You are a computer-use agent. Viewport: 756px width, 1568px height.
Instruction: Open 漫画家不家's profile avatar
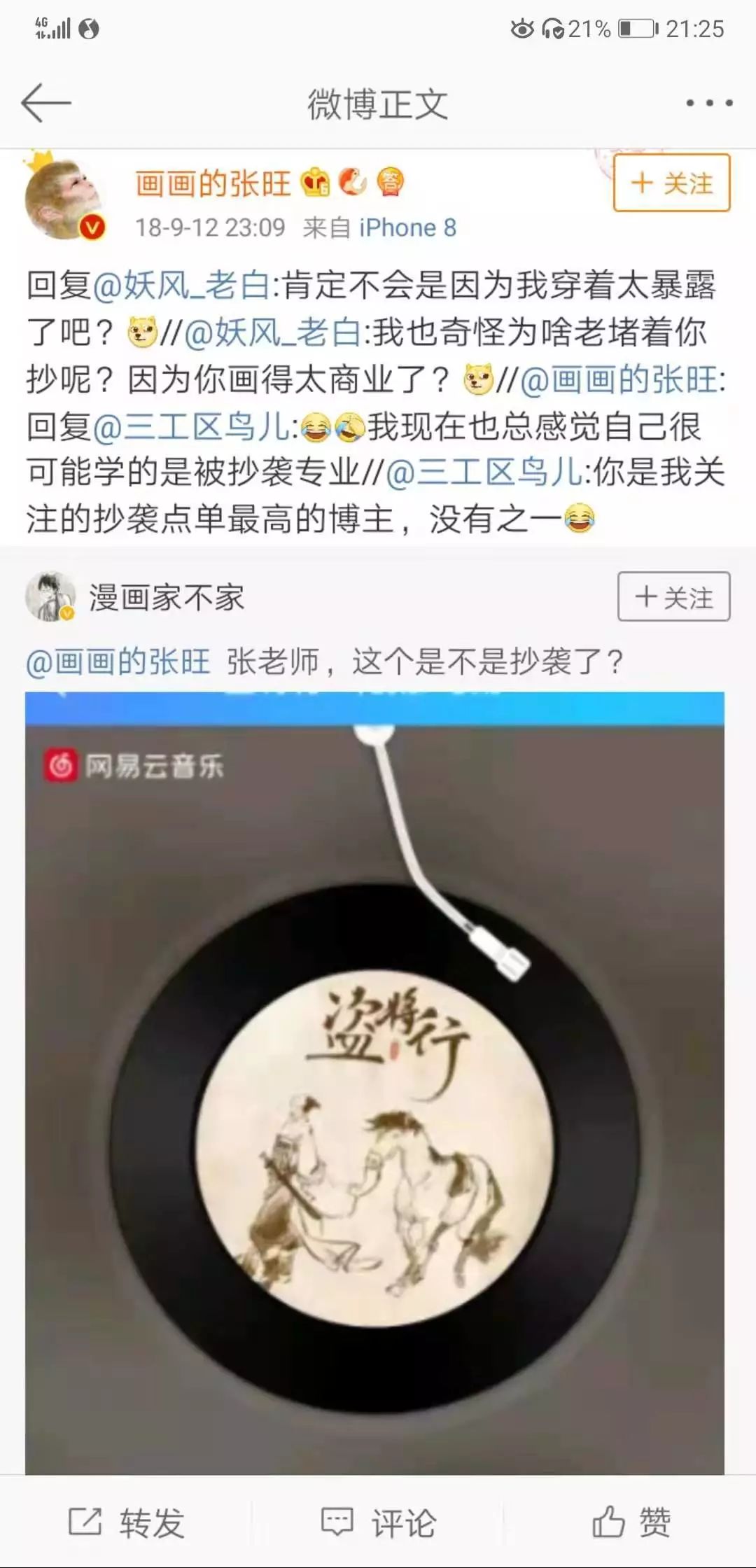pyautogui.click(x=50, y=597)
